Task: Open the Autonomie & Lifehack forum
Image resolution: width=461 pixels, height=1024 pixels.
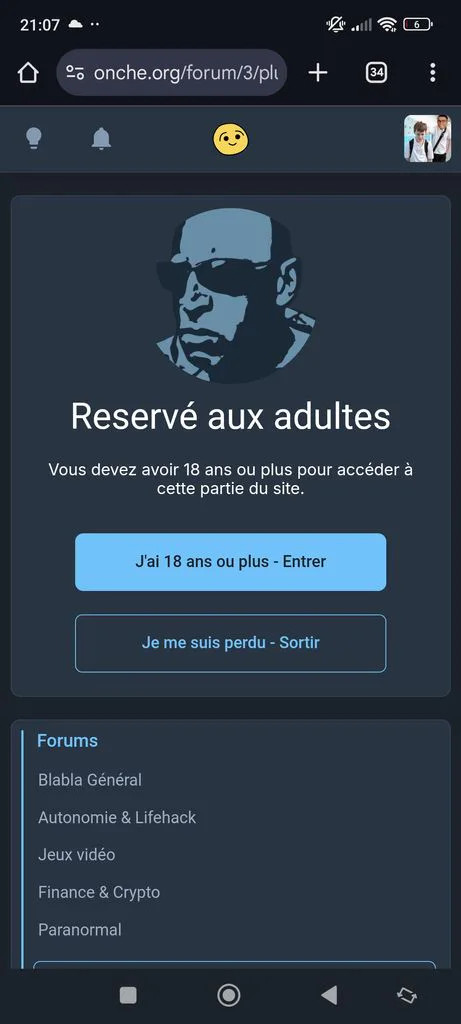Action: 117,817
